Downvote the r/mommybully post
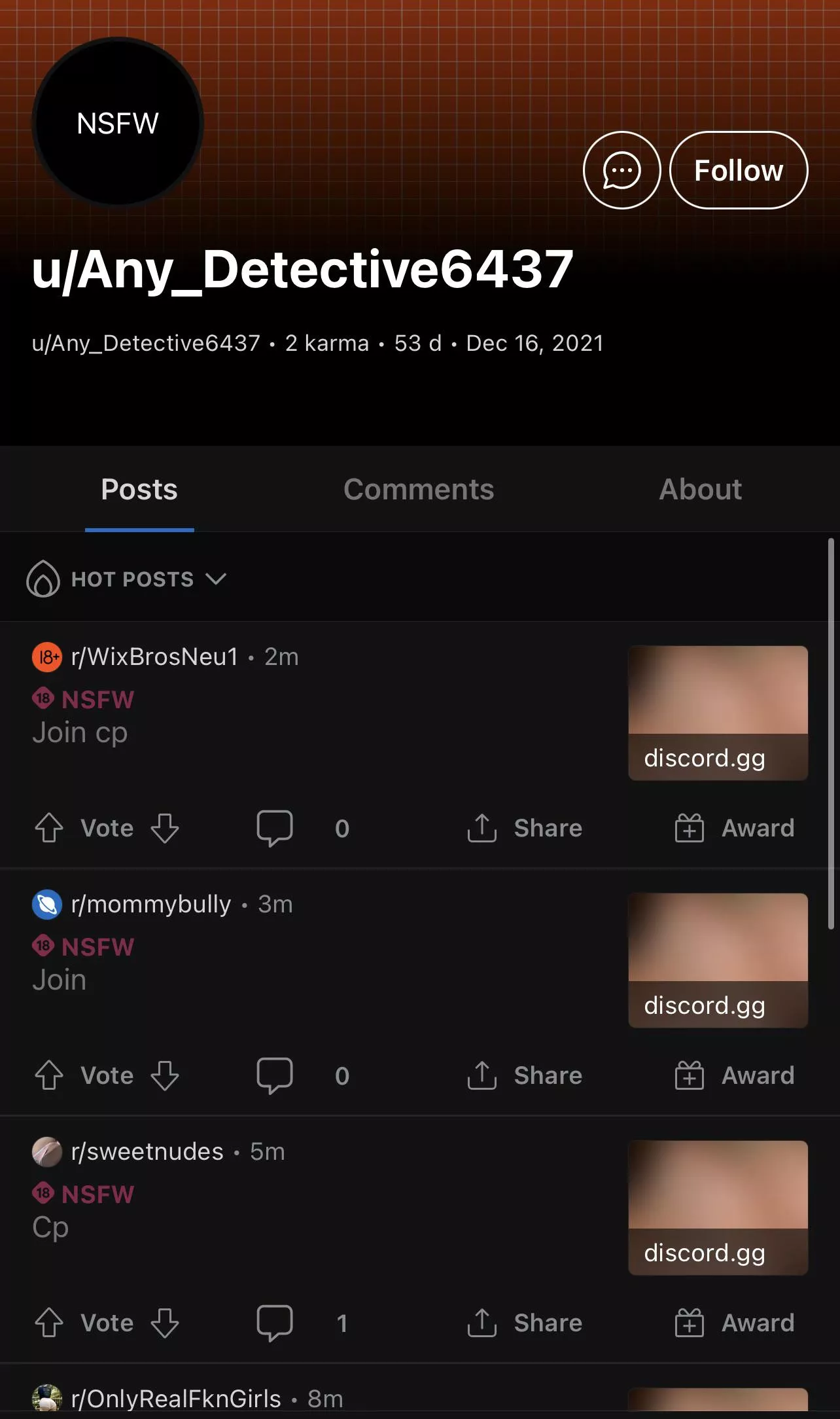The width and height of the screenshot is (840, 1419). coord(164,1076)
